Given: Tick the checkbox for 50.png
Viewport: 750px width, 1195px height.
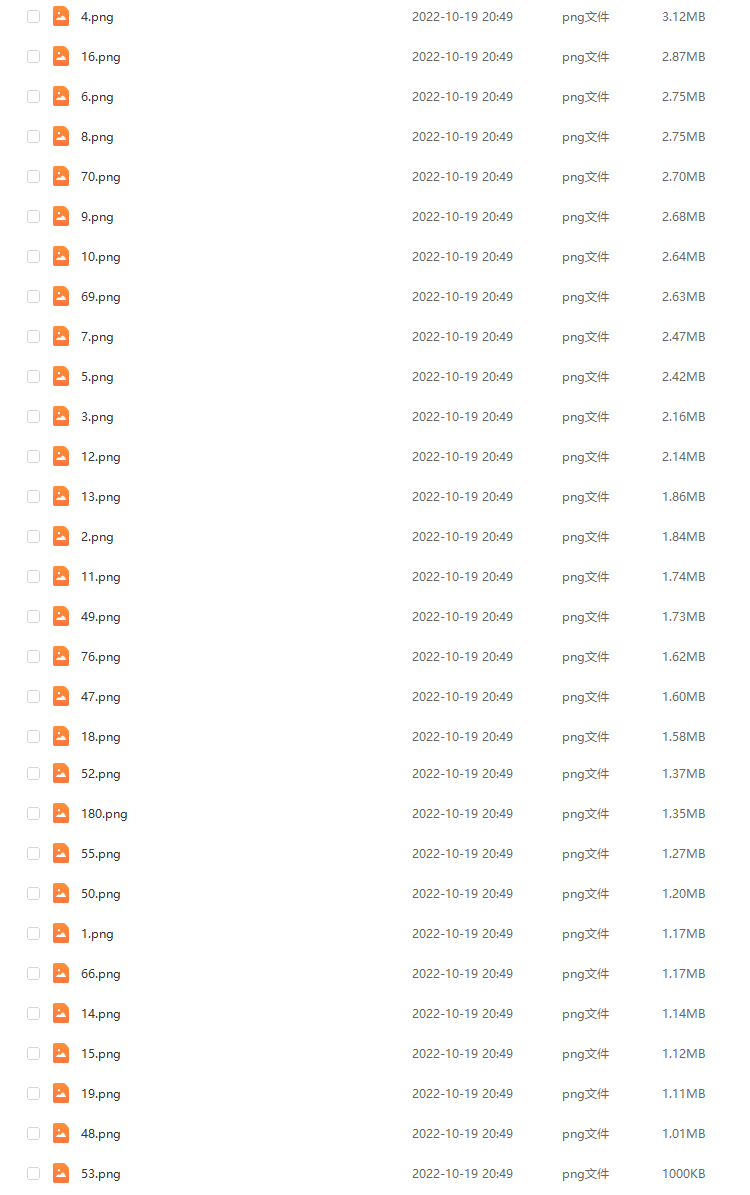Looking at the screenshot, I should pos(34,894).
